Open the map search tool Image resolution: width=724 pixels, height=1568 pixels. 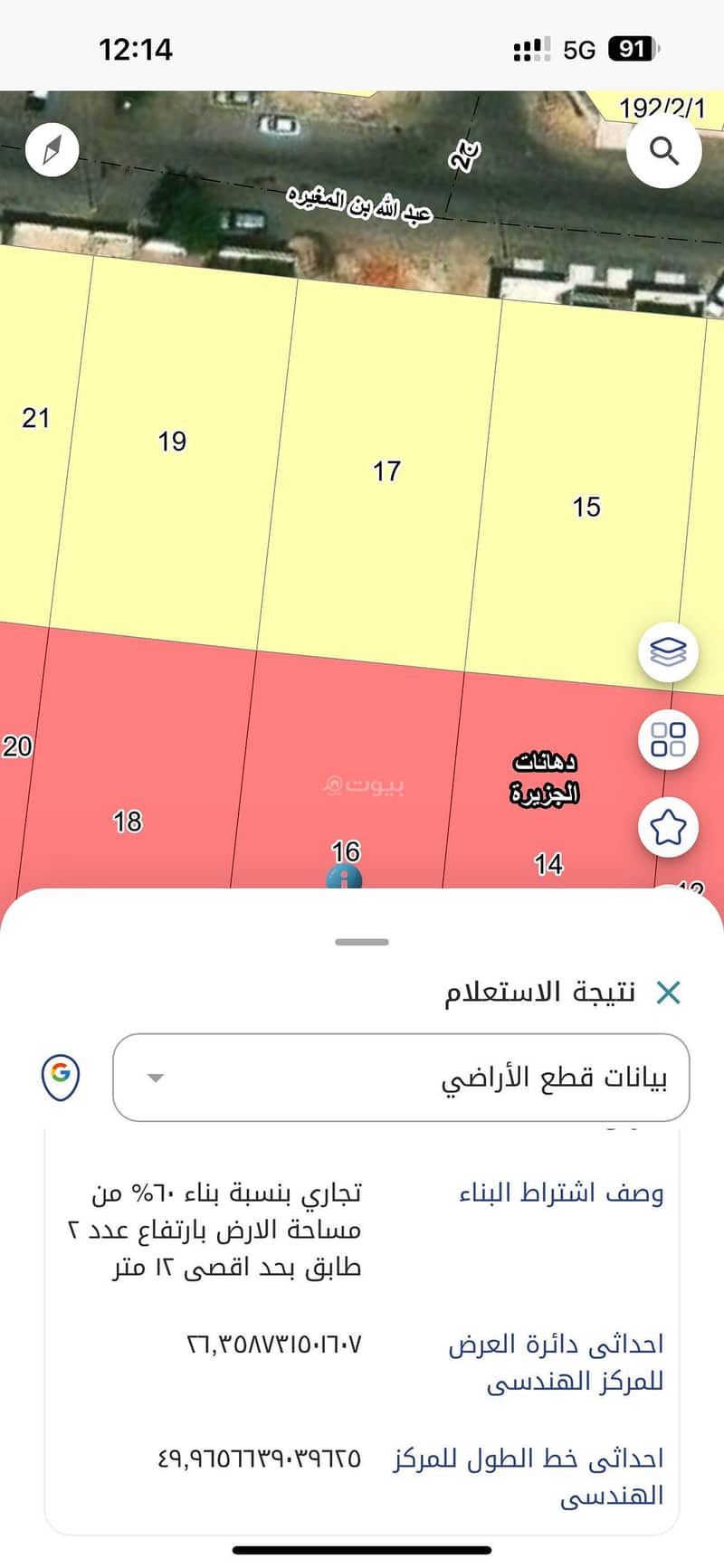(x=665, y=152)
